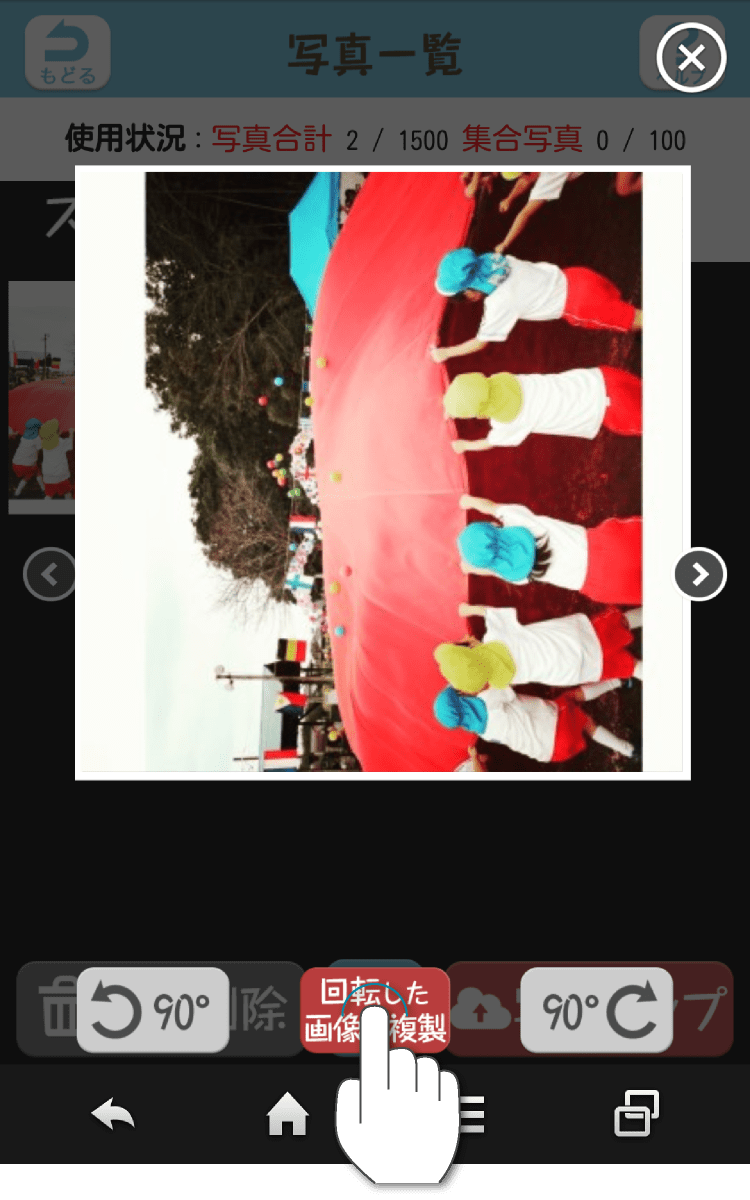Show the next photo with right arrow
Screen dimensions: 750x1200
[x=700, y=574]
